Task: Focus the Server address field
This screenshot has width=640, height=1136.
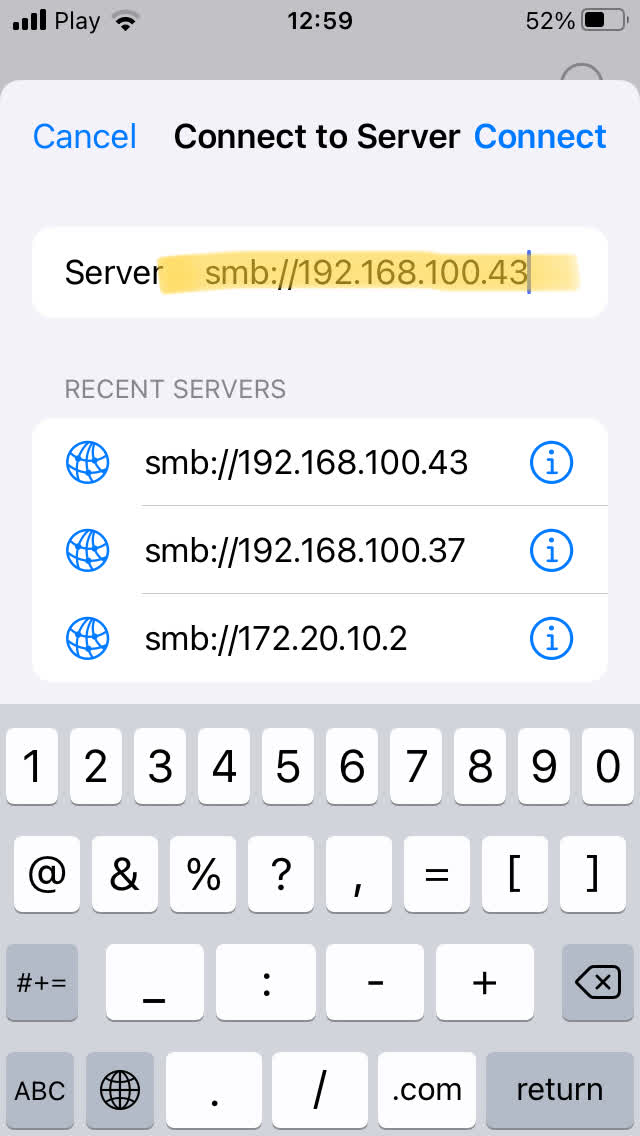Action: tap(365, 273)
